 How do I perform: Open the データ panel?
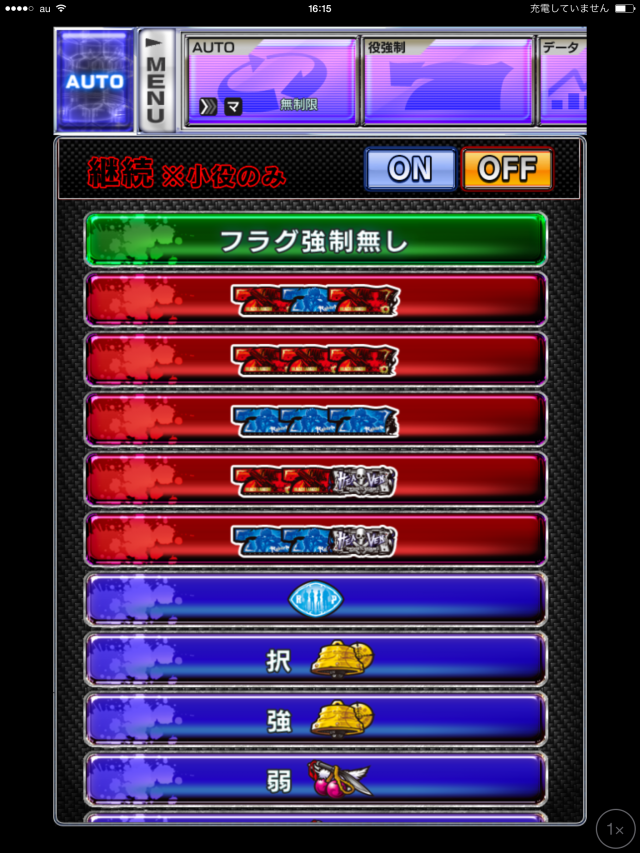[x=562, y=82]
